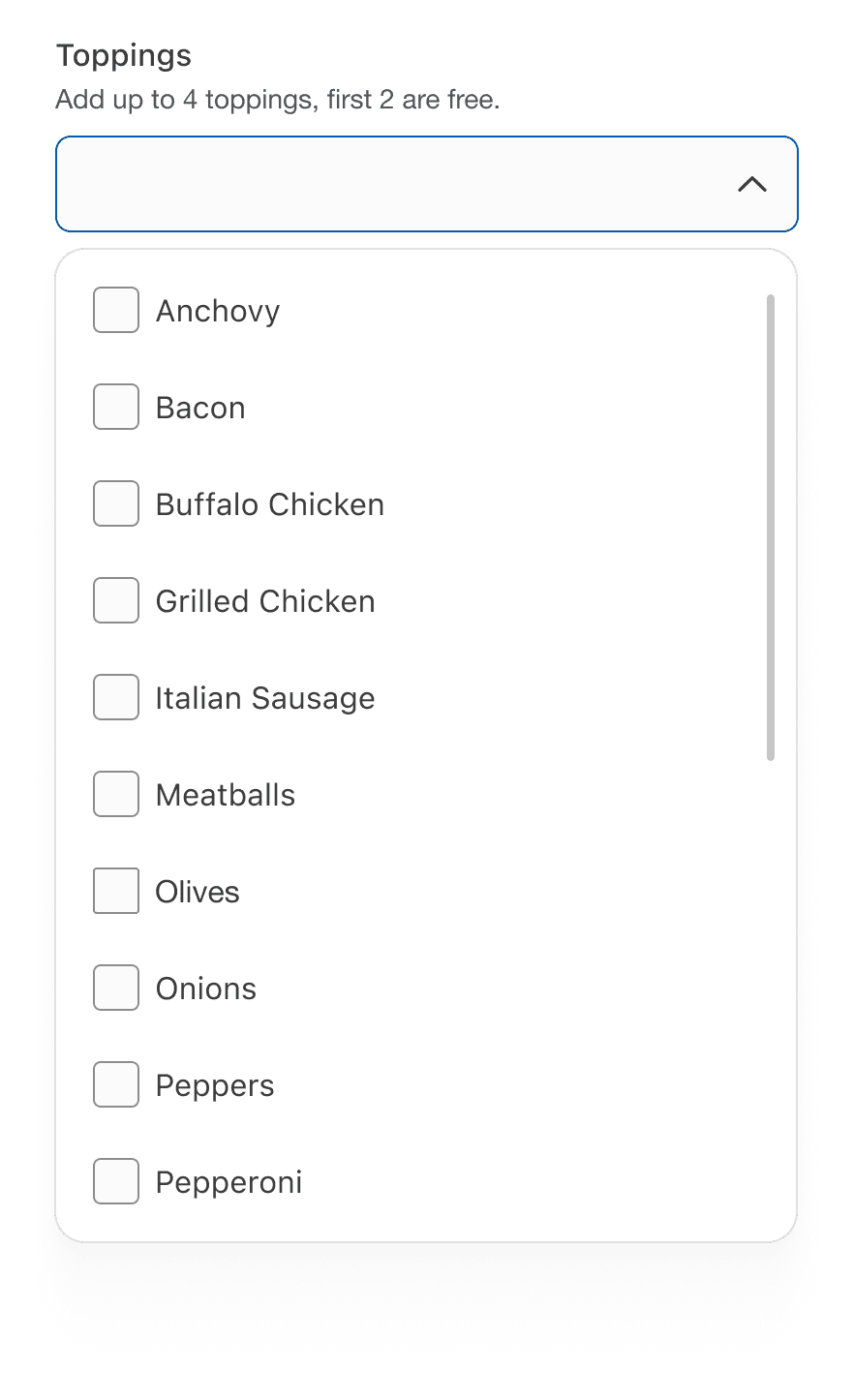The width and height of the screenshot is (853, 1400).
Task: Check the Olives checkbox
Action: tap(115, 891)
